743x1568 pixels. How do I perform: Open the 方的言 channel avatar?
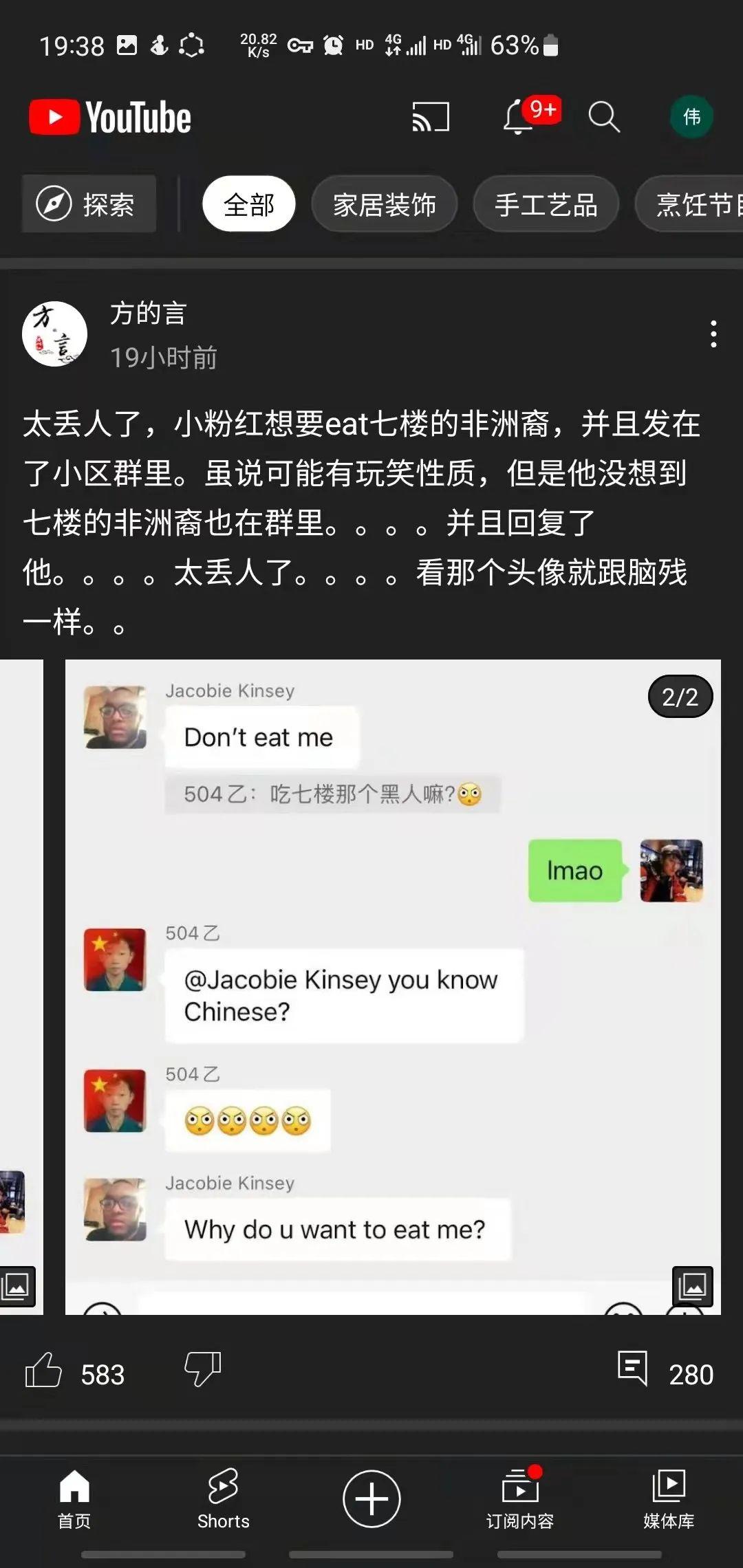(x=54, y=334)
